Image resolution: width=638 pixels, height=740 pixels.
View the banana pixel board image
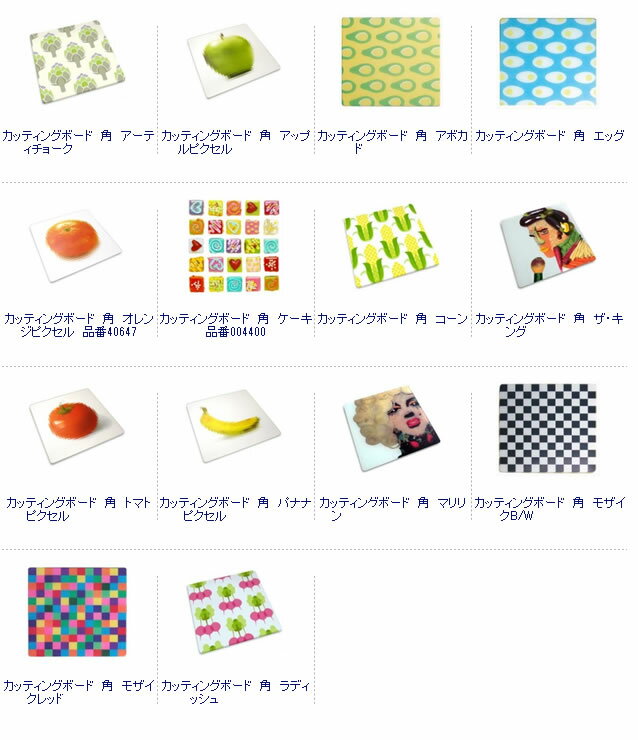pyautogui.click(x=234, y=426)
